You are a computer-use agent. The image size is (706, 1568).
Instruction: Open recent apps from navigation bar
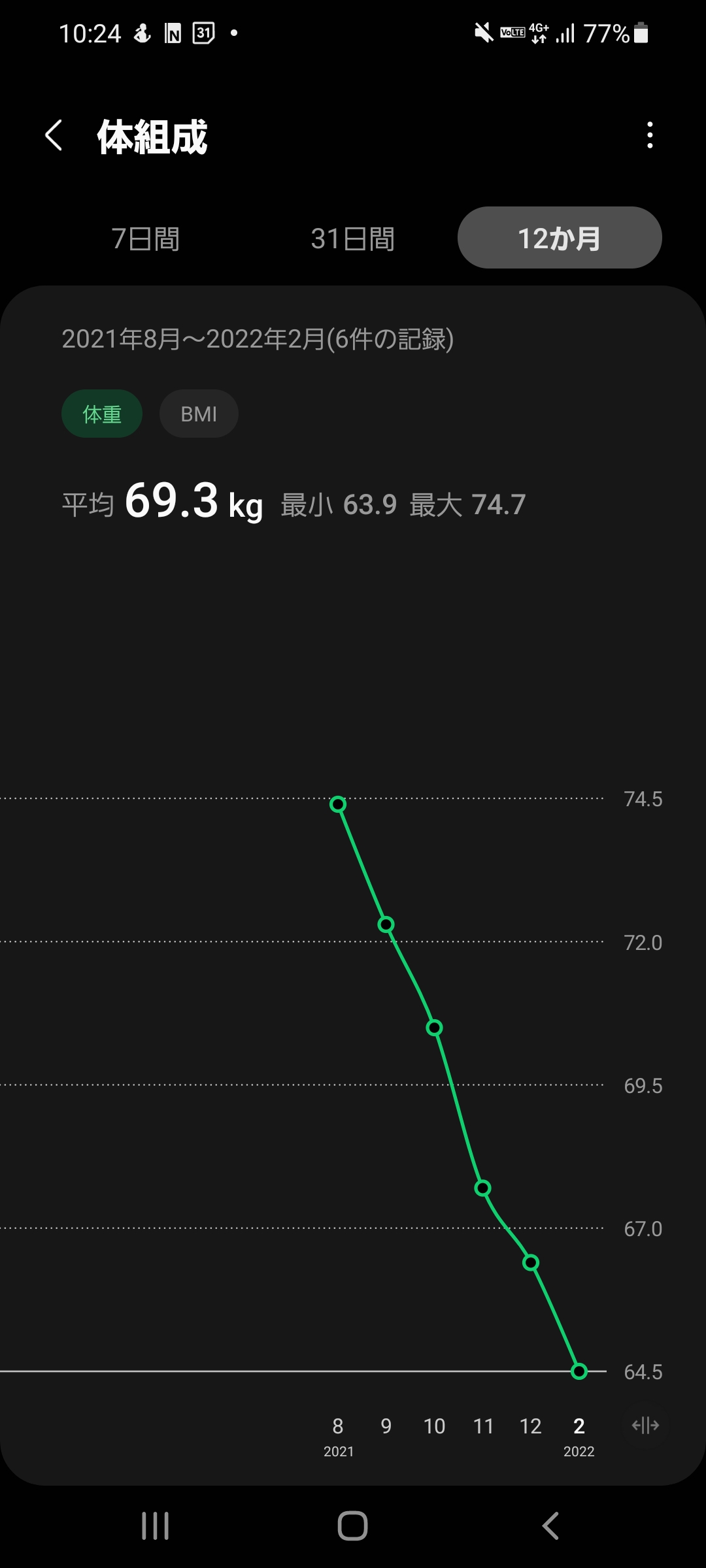coord(156,1526)
